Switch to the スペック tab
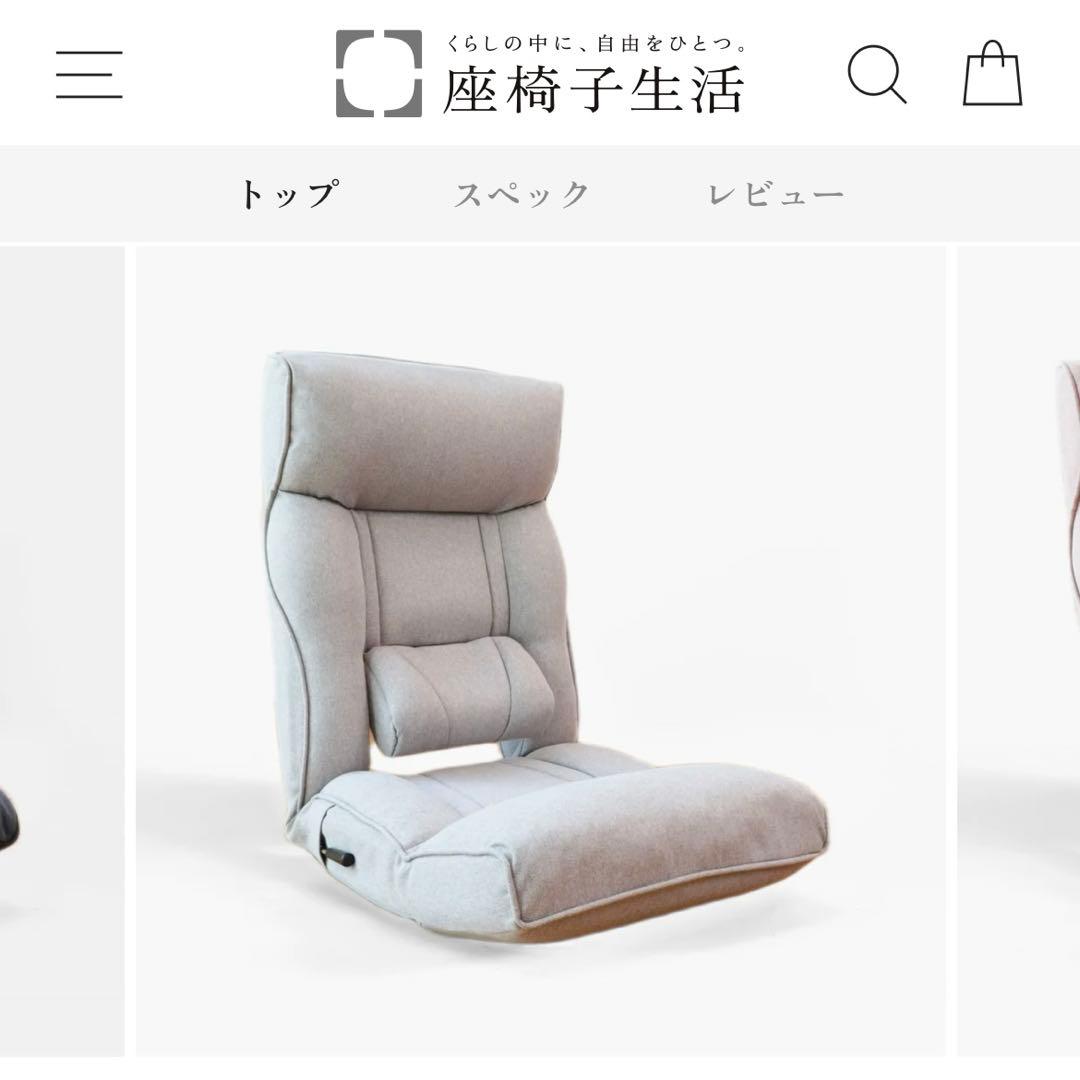Viewport: 1080px width, 1080px height. [522, 194]
